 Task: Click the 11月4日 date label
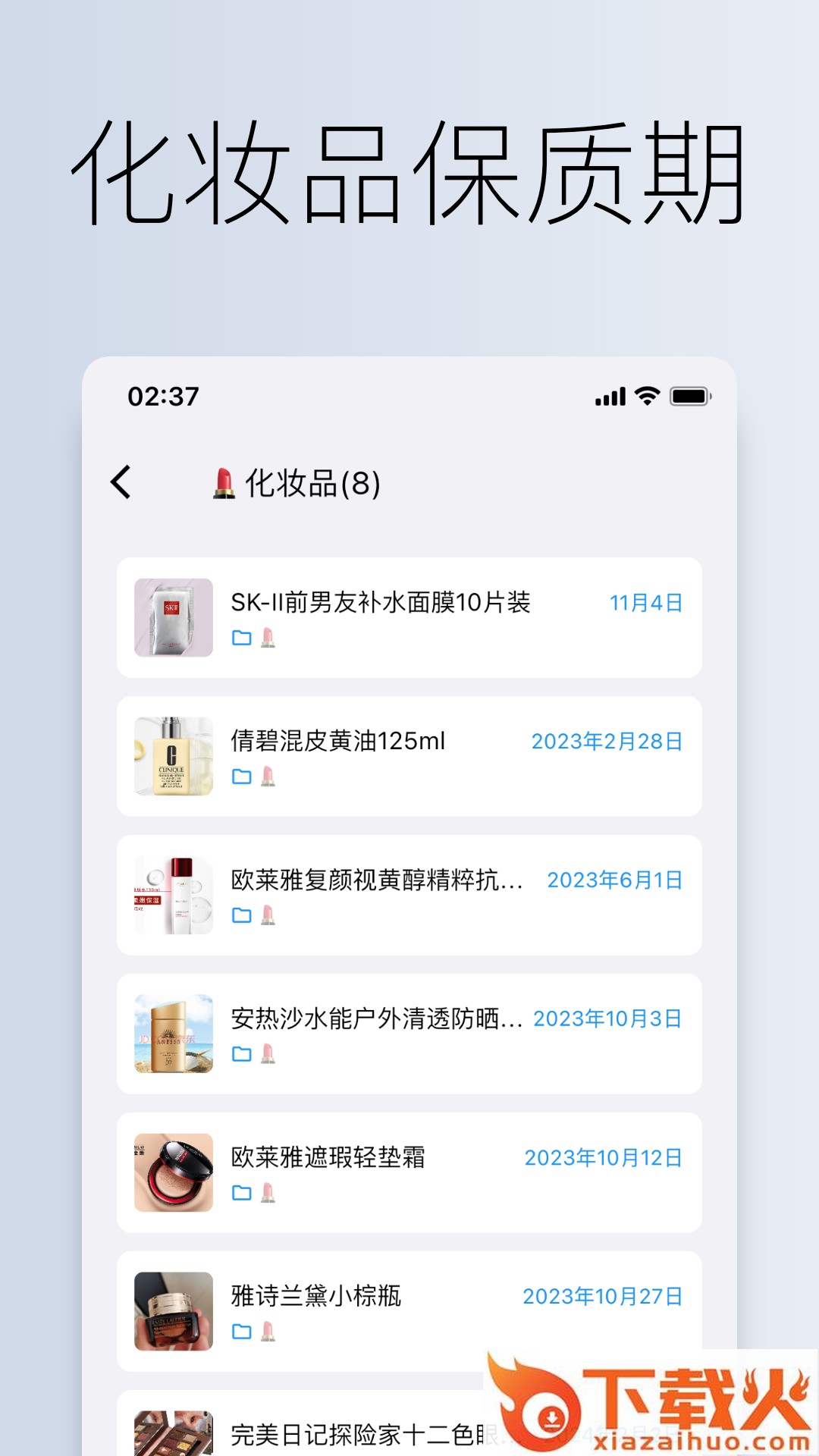tap(647, 604)
